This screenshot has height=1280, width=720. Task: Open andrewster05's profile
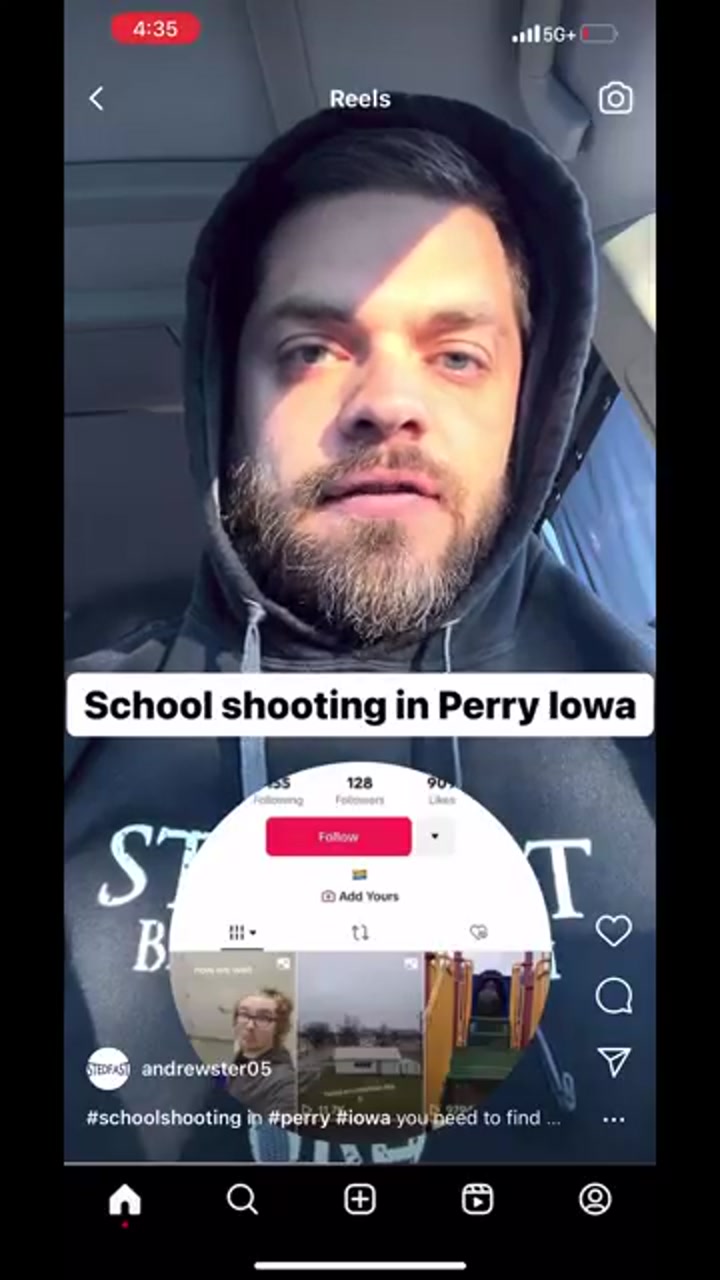pos(205,1069)
